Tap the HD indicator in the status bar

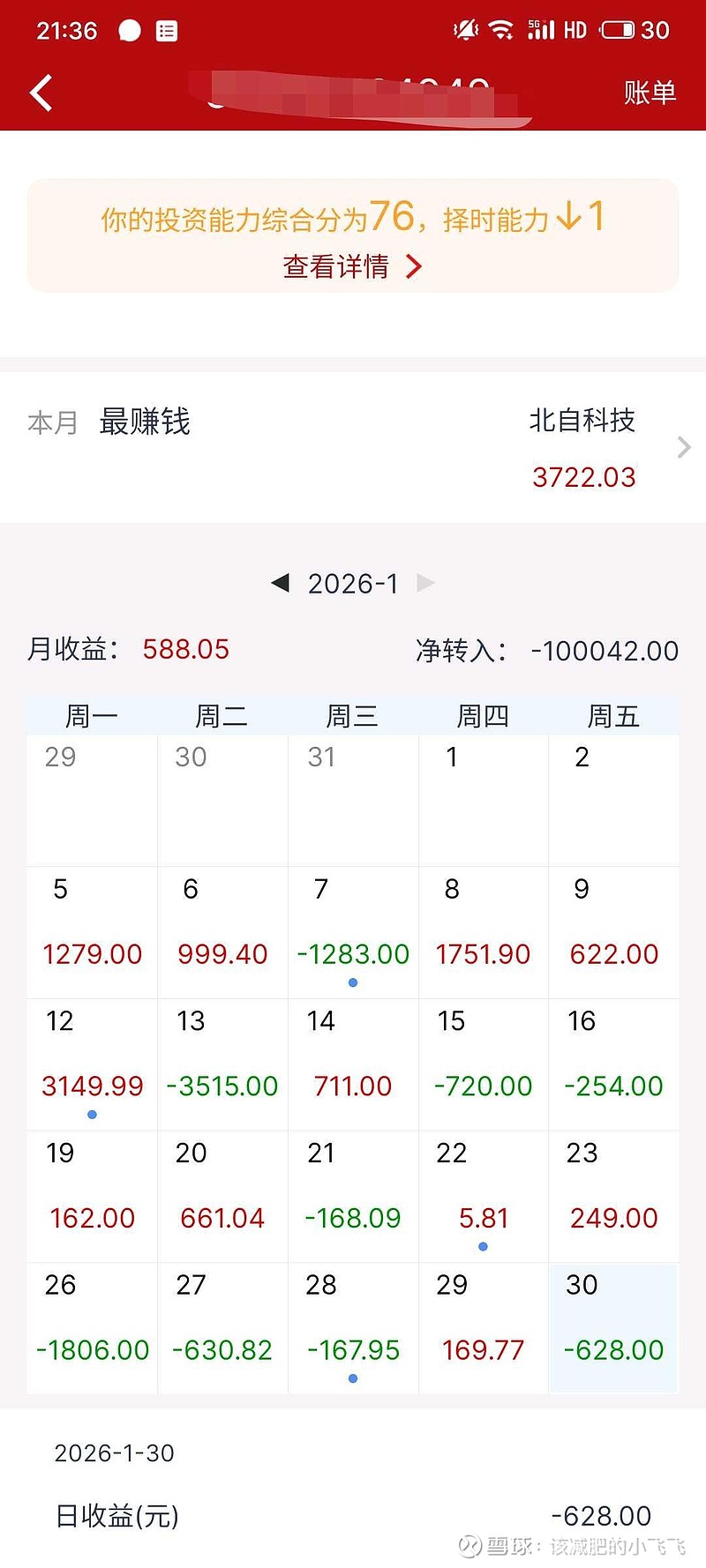[x=575, y=30]
